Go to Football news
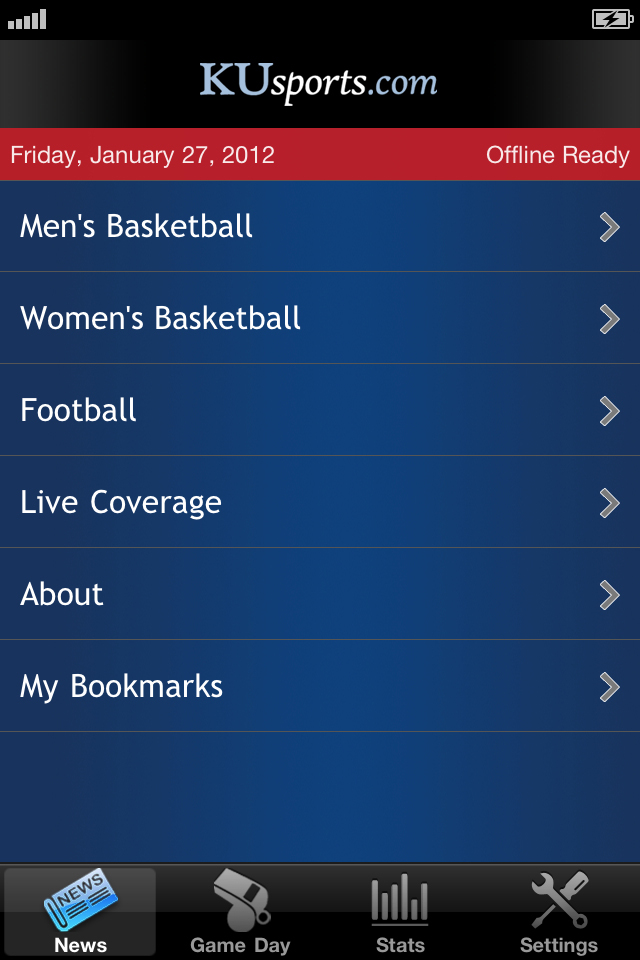Screen dimensions: 640x960 click(x=320, y=411)
